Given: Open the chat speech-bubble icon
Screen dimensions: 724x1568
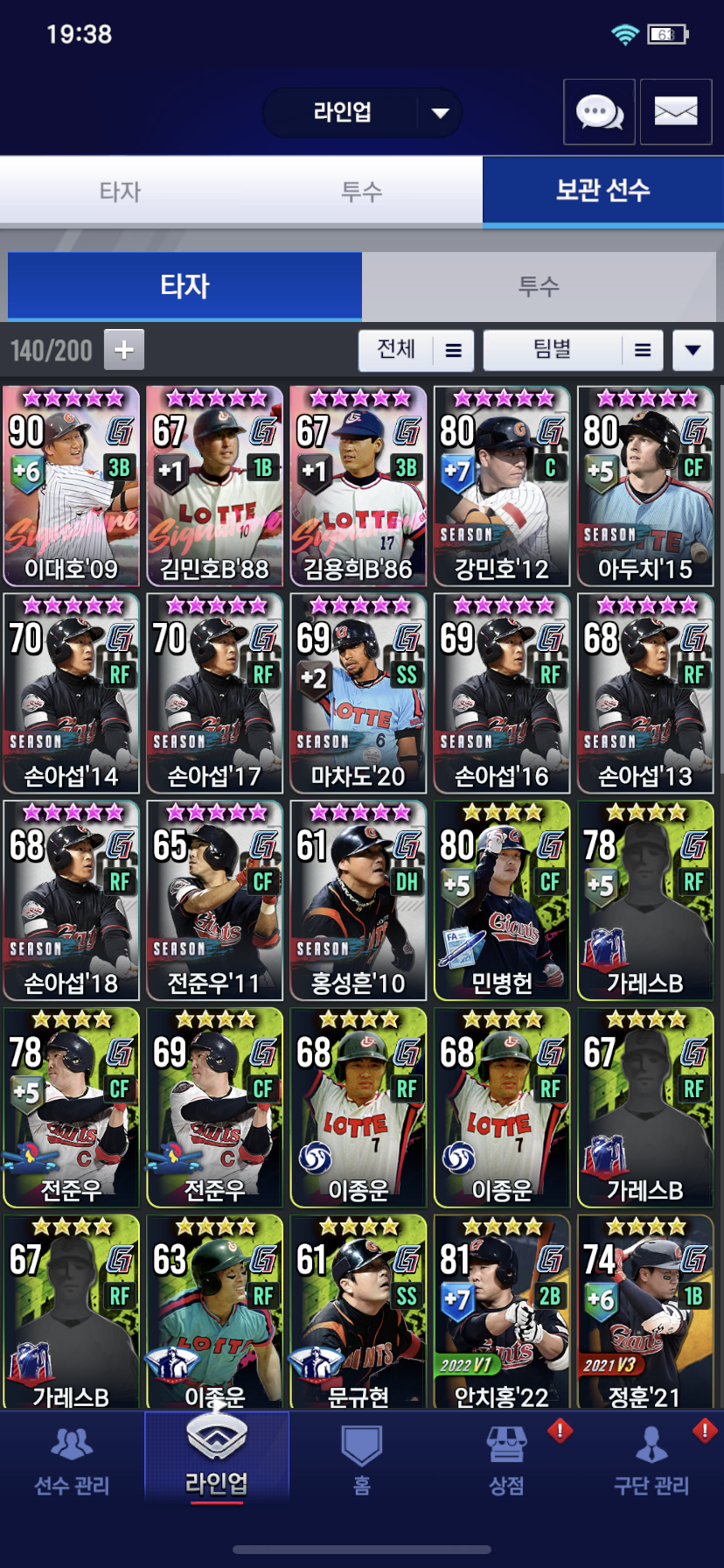Looking at the screenshot, I should coord(599,112).
